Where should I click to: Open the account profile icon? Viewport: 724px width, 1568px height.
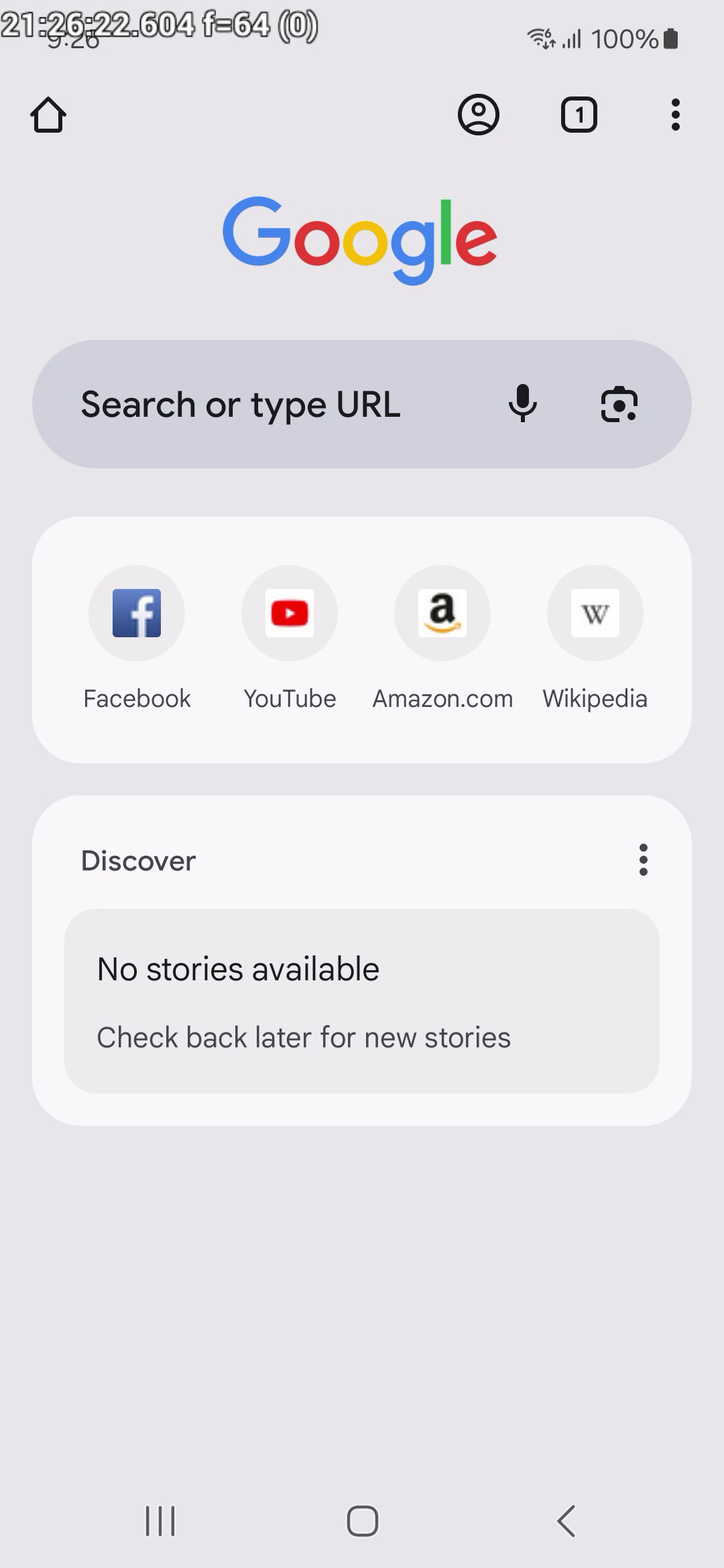click(478, 115)
